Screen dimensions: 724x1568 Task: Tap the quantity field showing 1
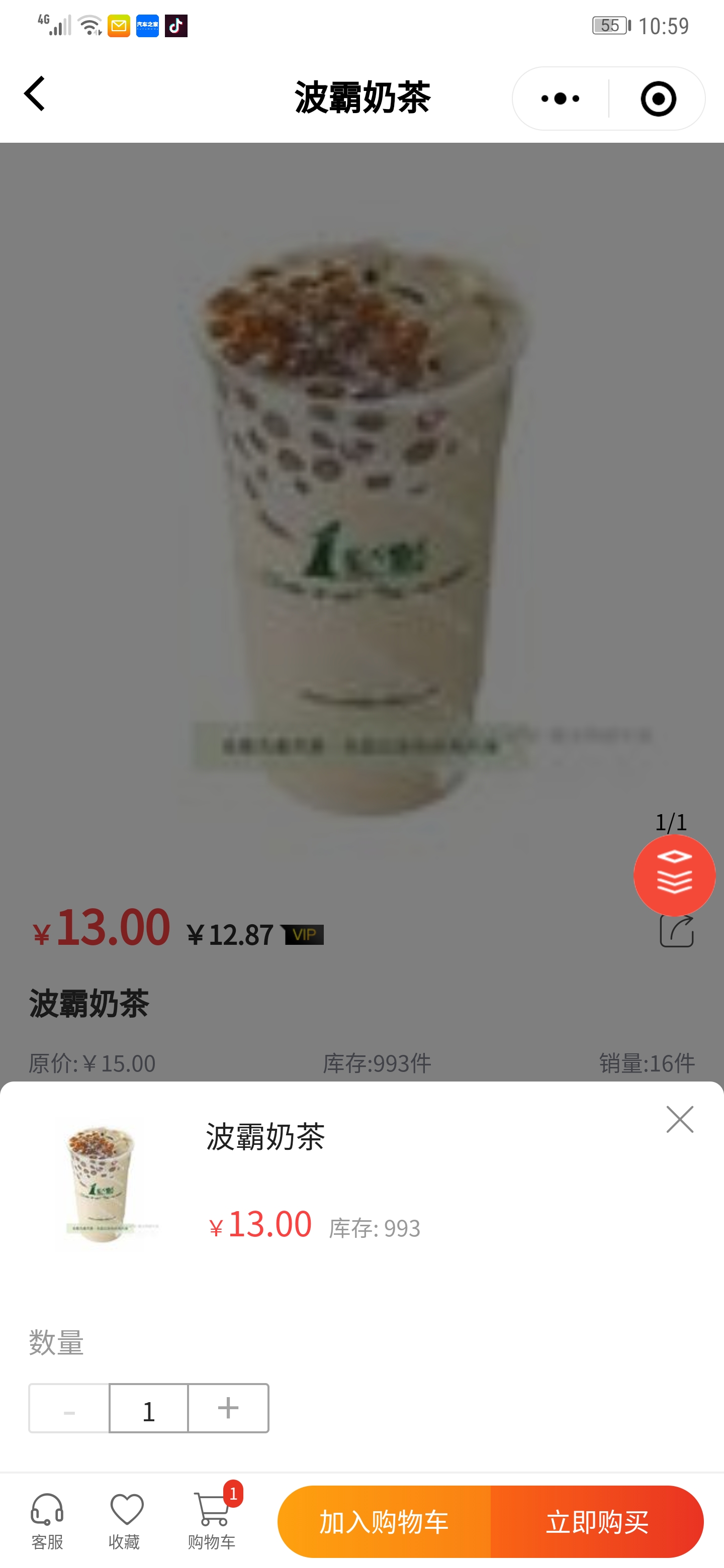[149, 1408]
